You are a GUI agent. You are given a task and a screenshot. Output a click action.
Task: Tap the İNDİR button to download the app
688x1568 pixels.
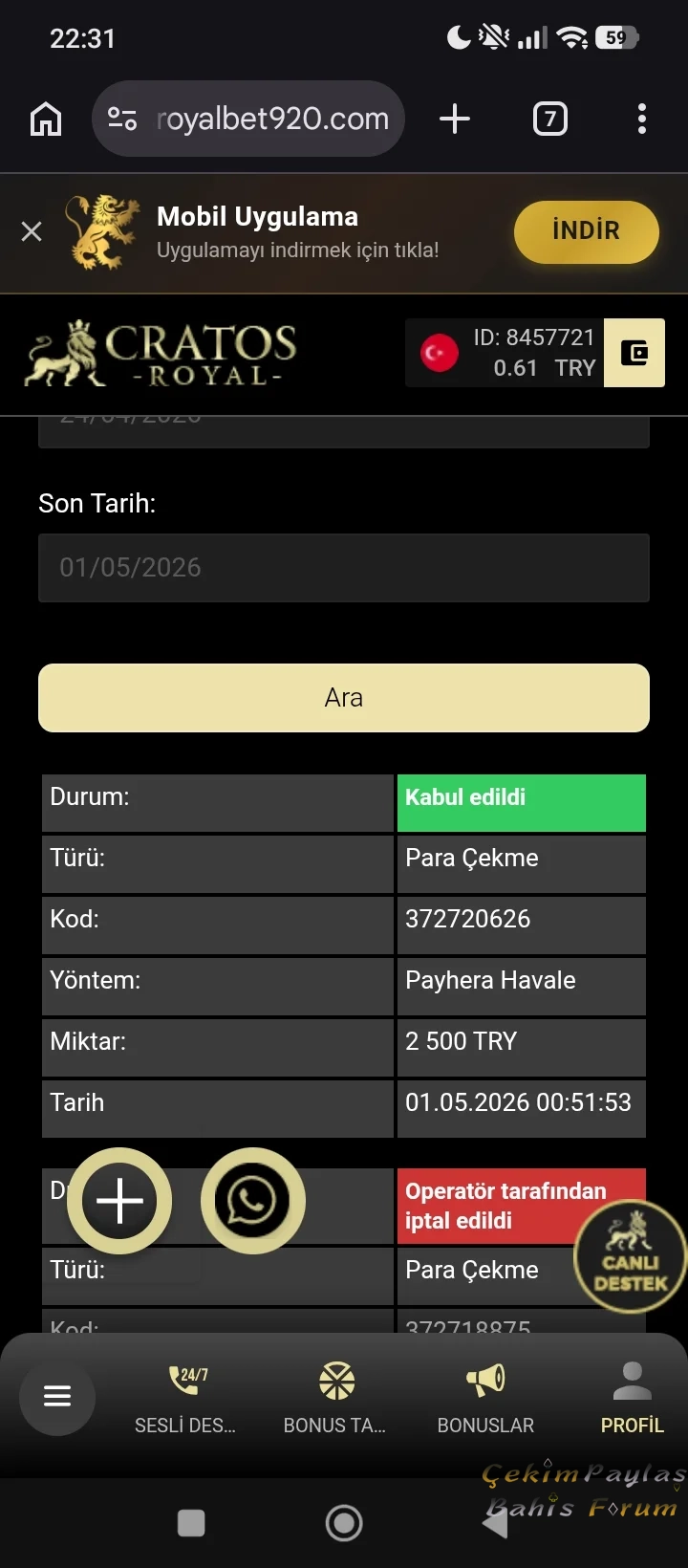[587, 231]
